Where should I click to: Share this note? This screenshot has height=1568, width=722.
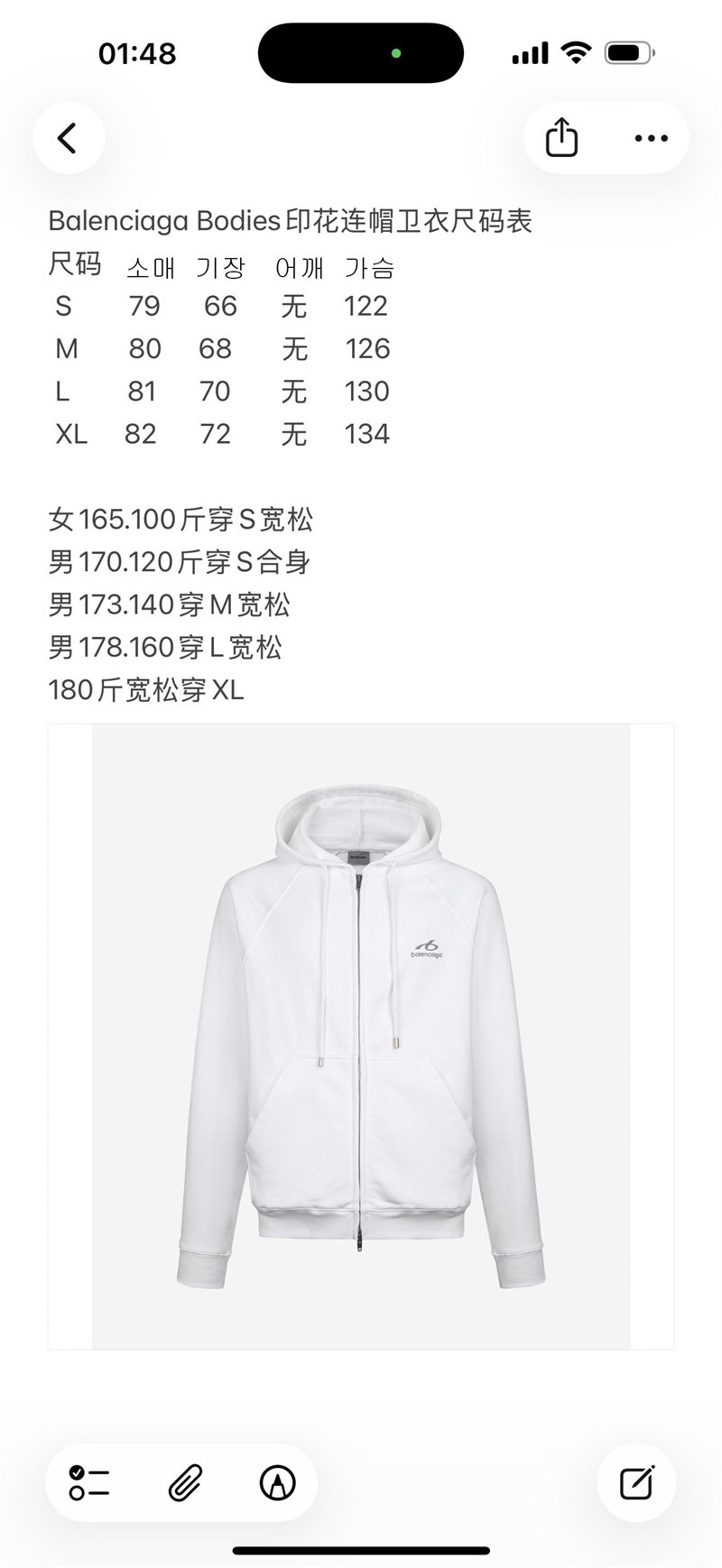pos(561,138)
